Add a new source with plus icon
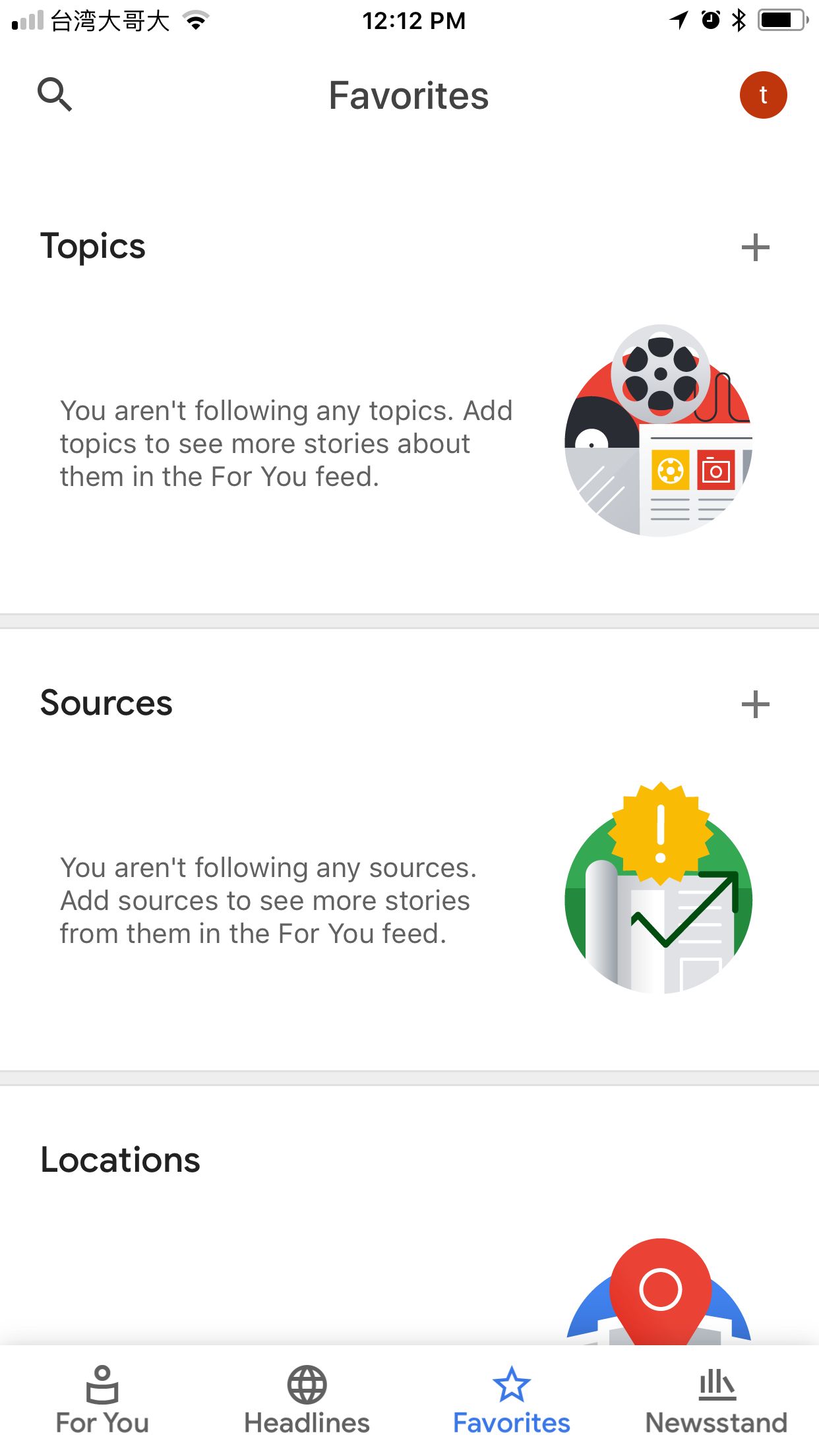The width and height of the screenshot is (819, 1456). click(x=755, y=705)
